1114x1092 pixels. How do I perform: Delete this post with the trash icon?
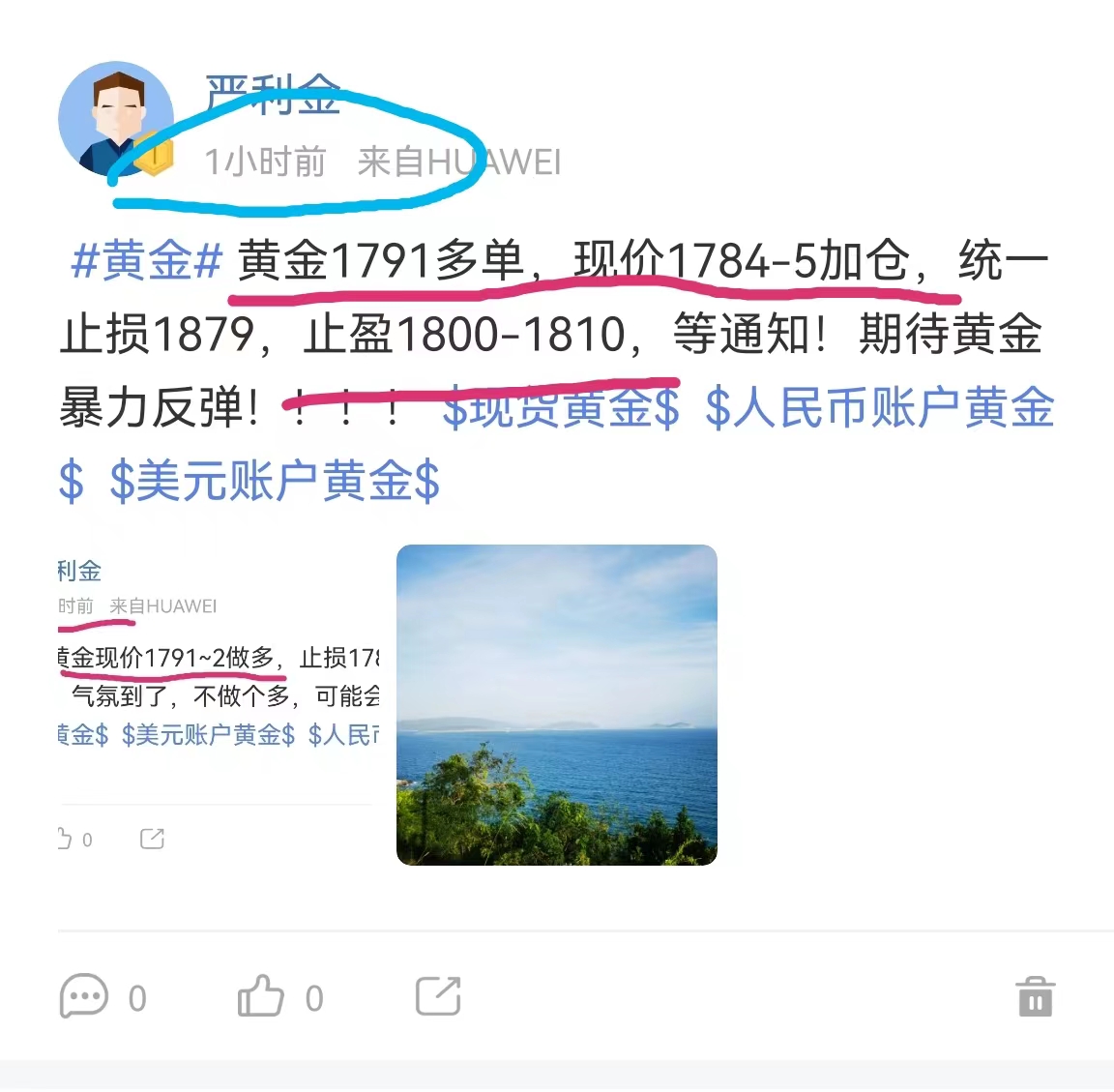1035,996
